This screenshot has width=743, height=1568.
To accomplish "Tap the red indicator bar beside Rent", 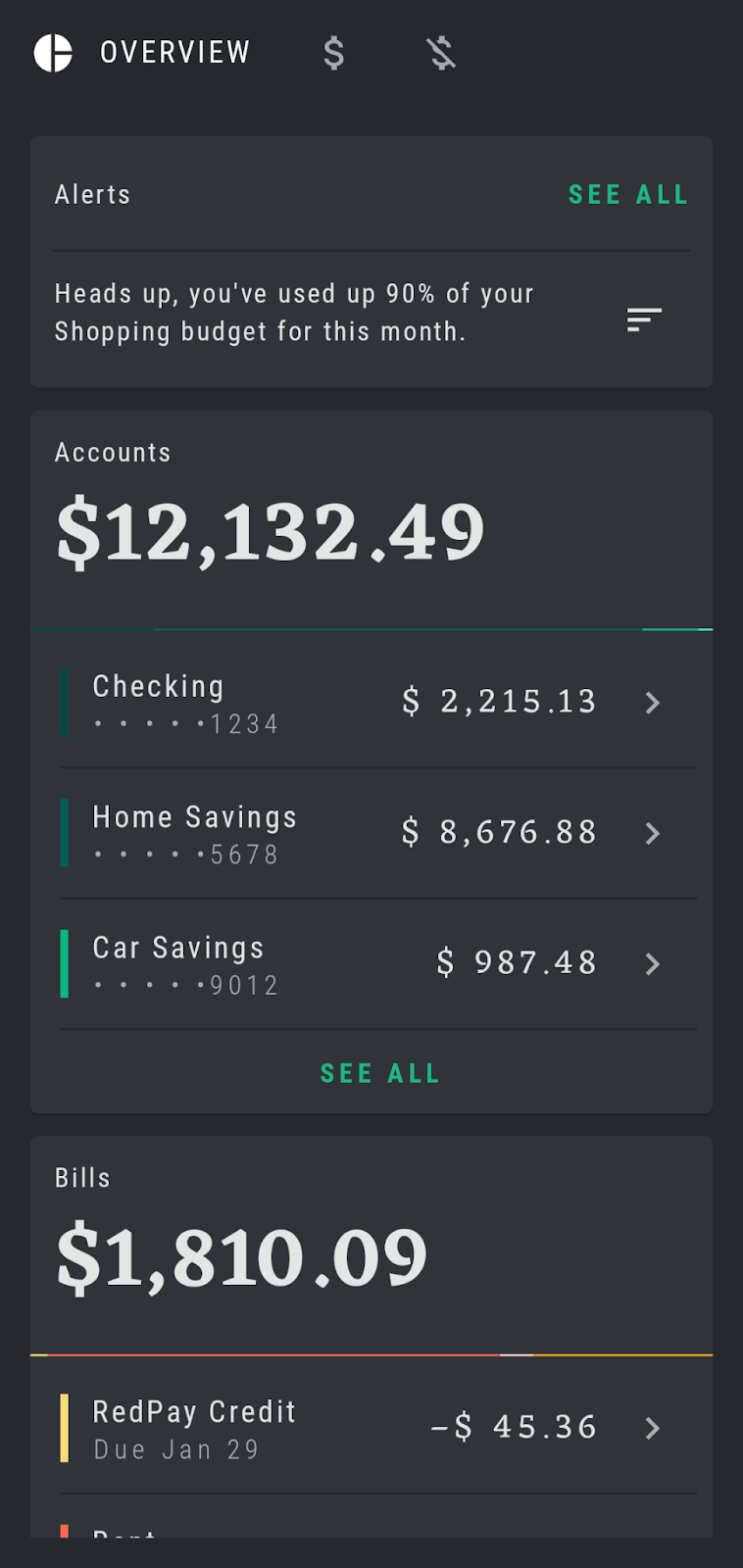I will pos(64,1529).
